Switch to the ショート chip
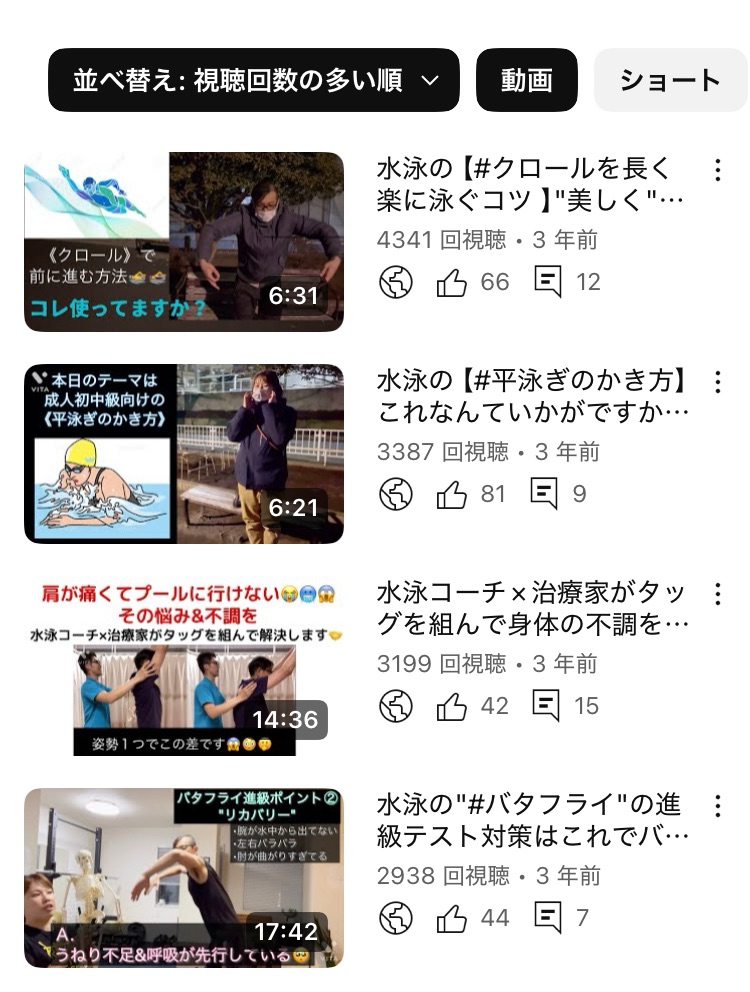Viewport: 750px width, 992px height. click(669, 80)
